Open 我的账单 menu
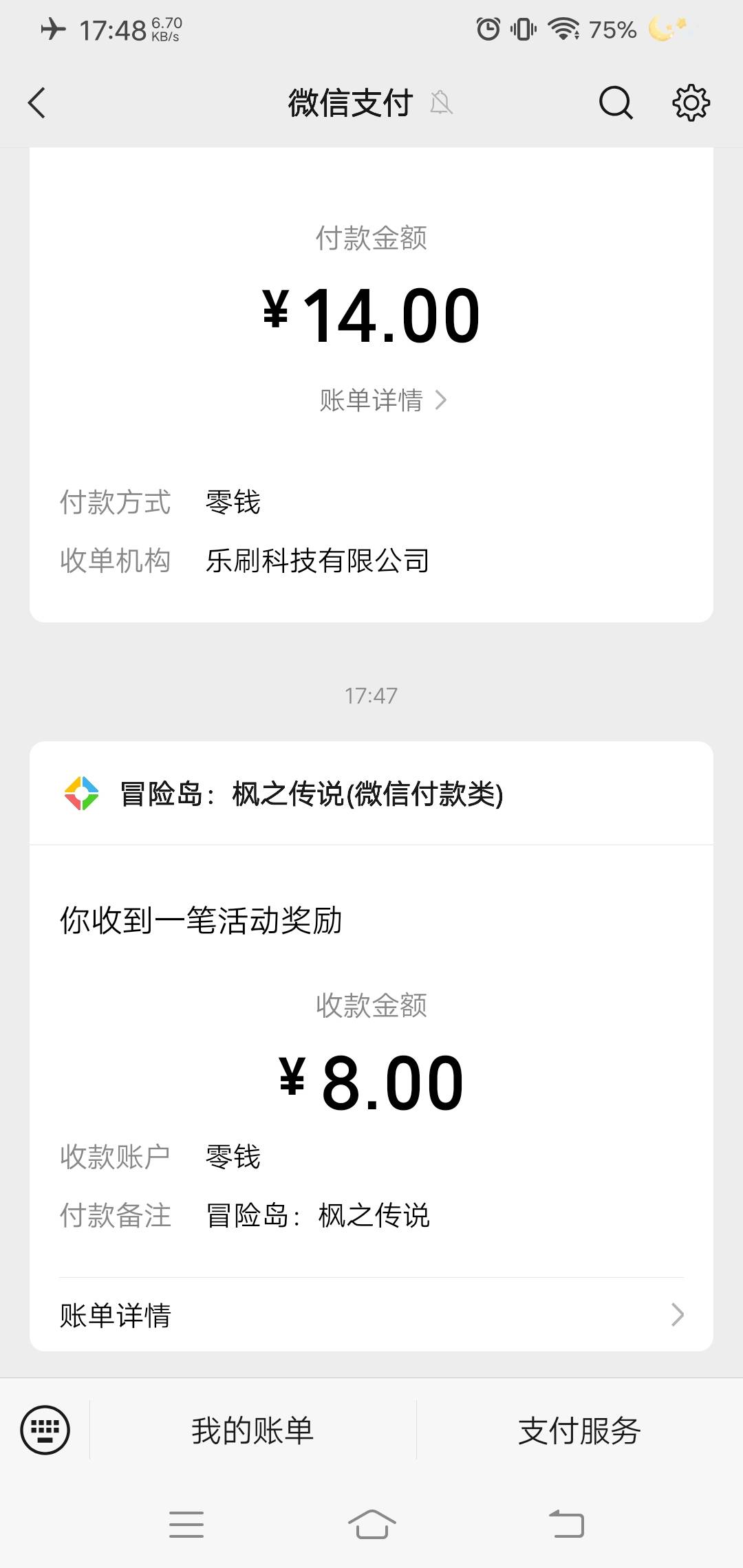This screenshot has width=743, height=1568. 252,1430
